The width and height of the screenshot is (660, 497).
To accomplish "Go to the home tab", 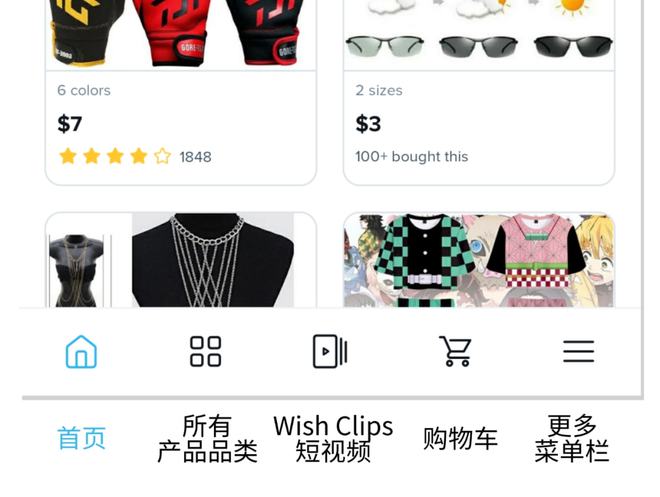I will [81, 352].
